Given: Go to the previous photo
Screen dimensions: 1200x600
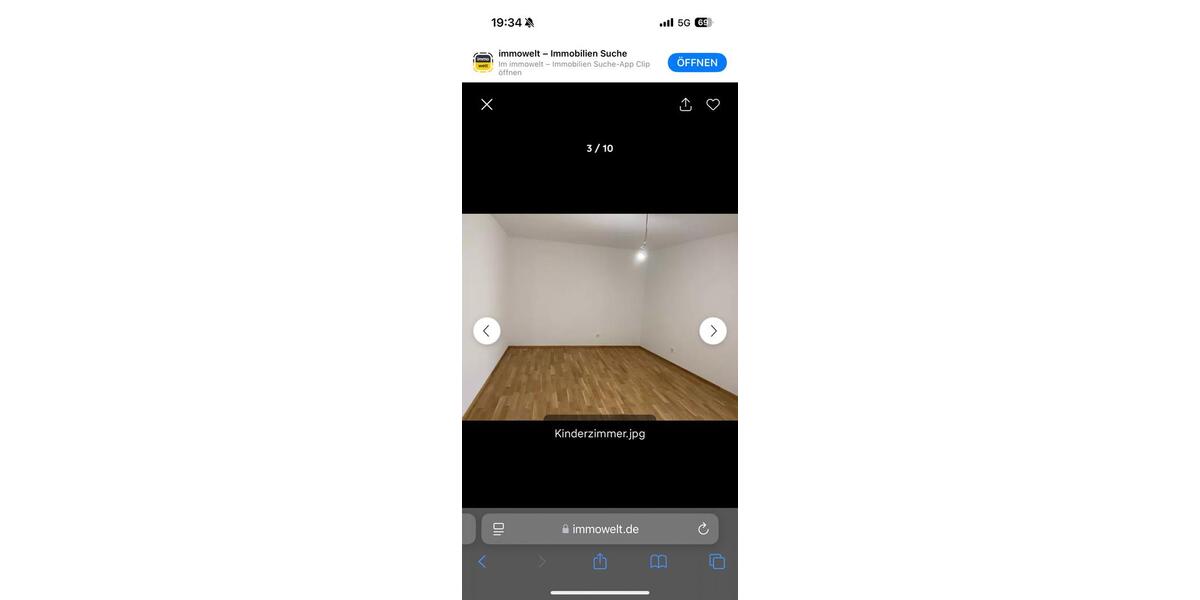Looking at the screenshot, I should pos(487,331).
